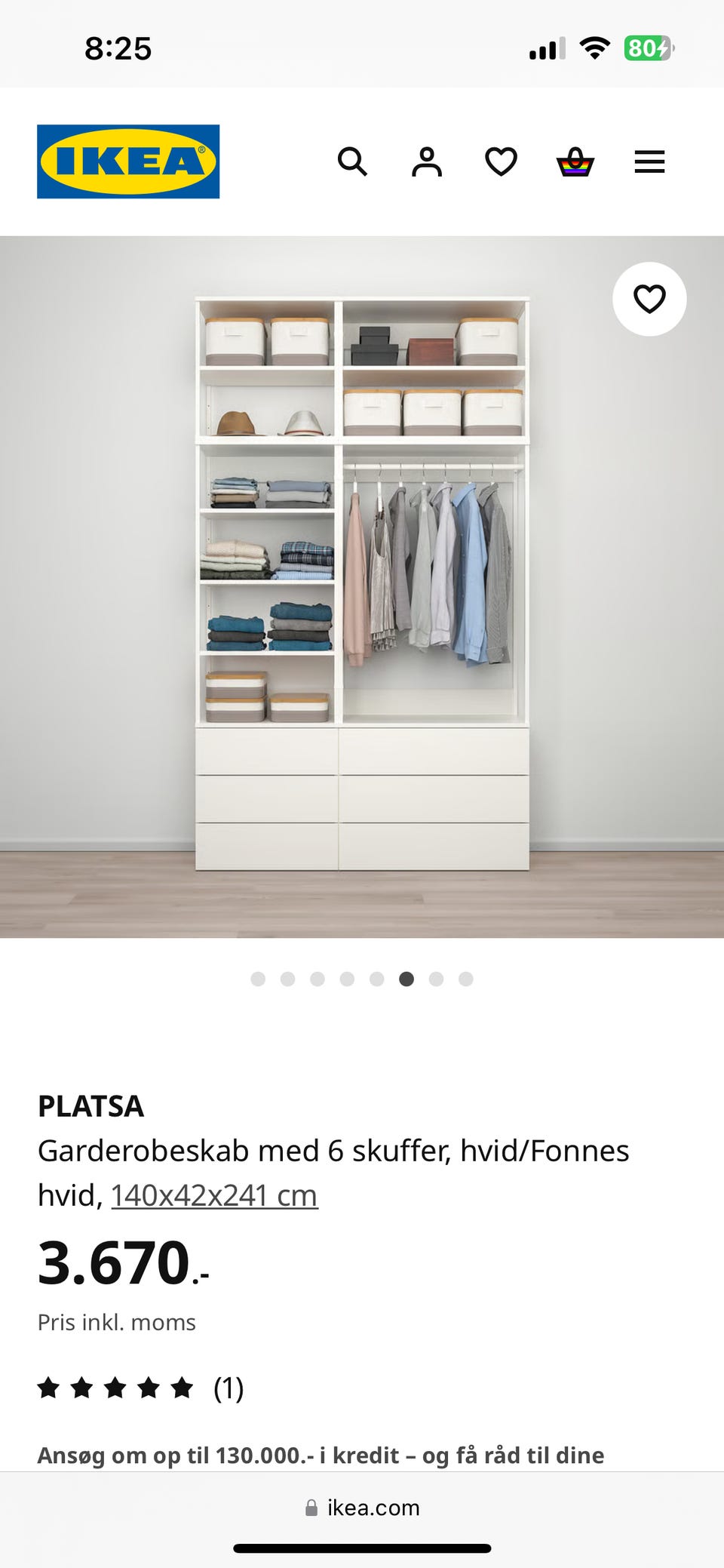Open the search magnifier icon
The image size is (724, 1568).
(x=352, y=161)
